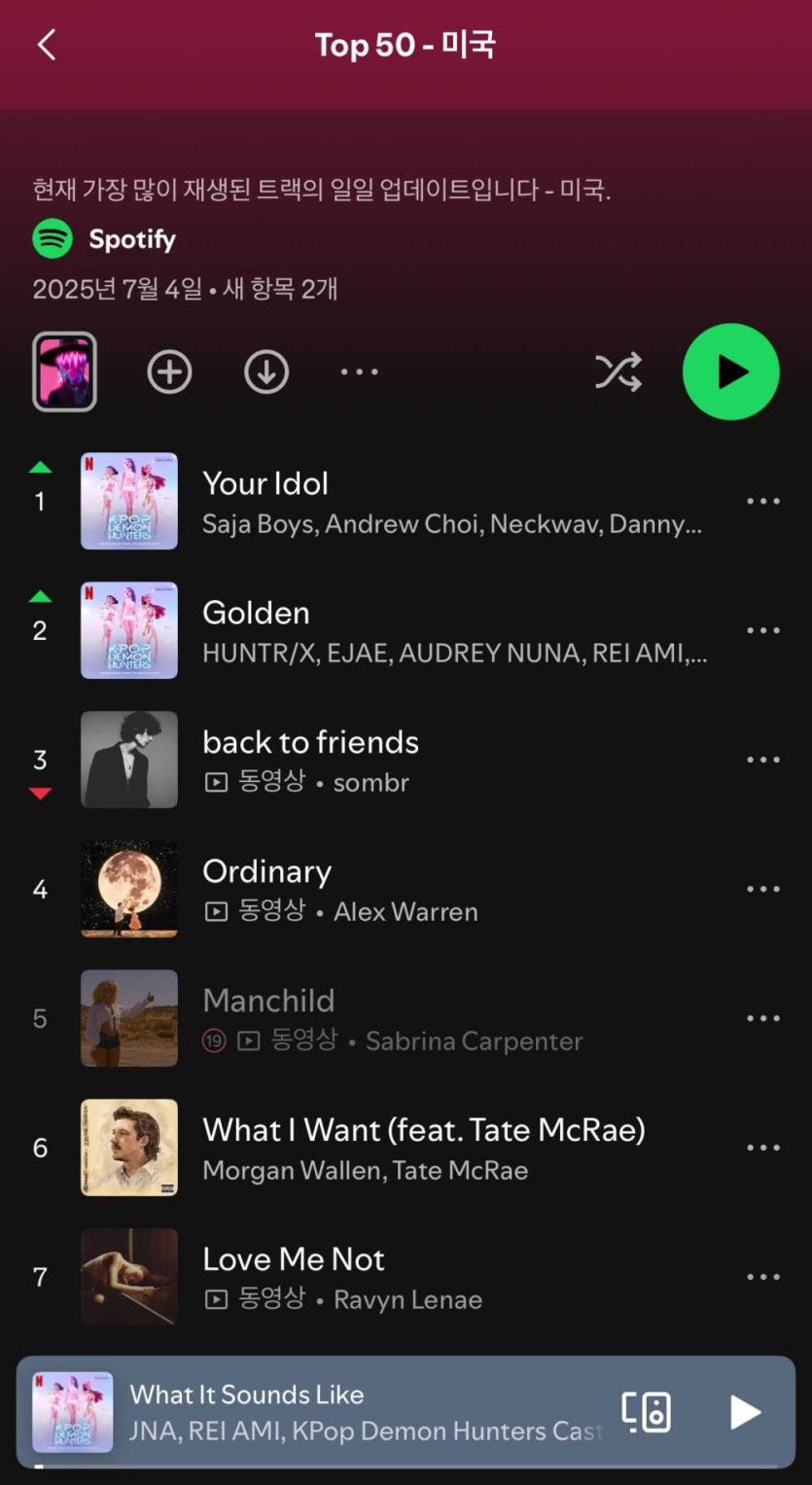Resume What It Sounds Like in the mini player
Image resolution: width=812 pixels, height=1485 pixels.
click(744, 1411)
